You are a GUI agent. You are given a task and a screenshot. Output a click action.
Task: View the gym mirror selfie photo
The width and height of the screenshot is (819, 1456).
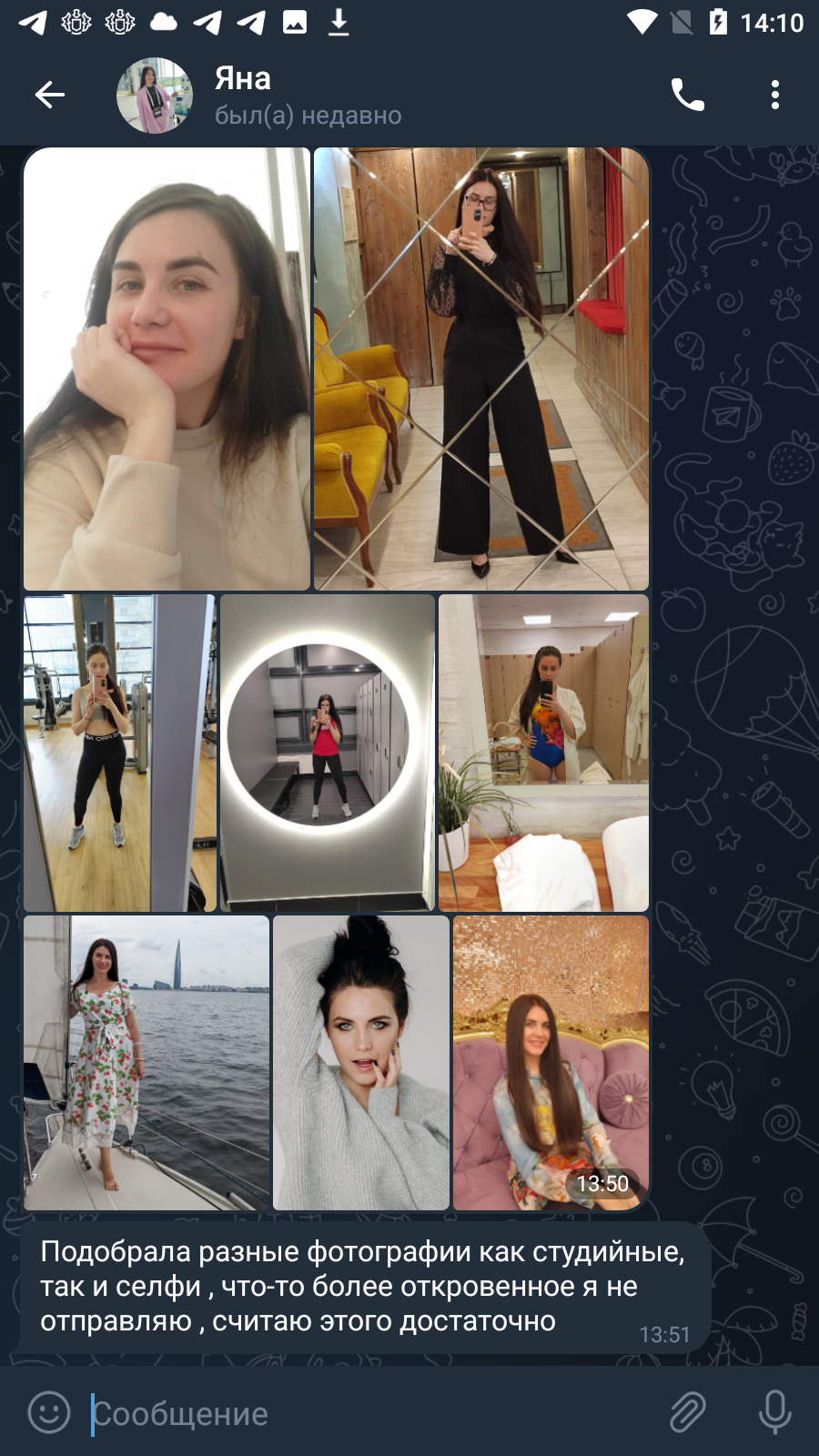[119, 753]
